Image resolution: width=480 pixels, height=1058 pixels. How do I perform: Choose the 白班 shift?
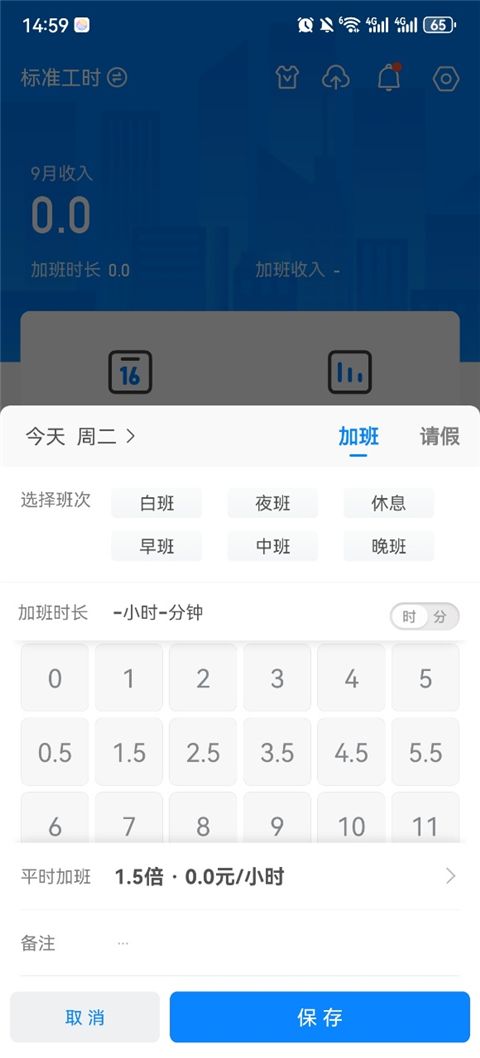(x=157, y=503)
